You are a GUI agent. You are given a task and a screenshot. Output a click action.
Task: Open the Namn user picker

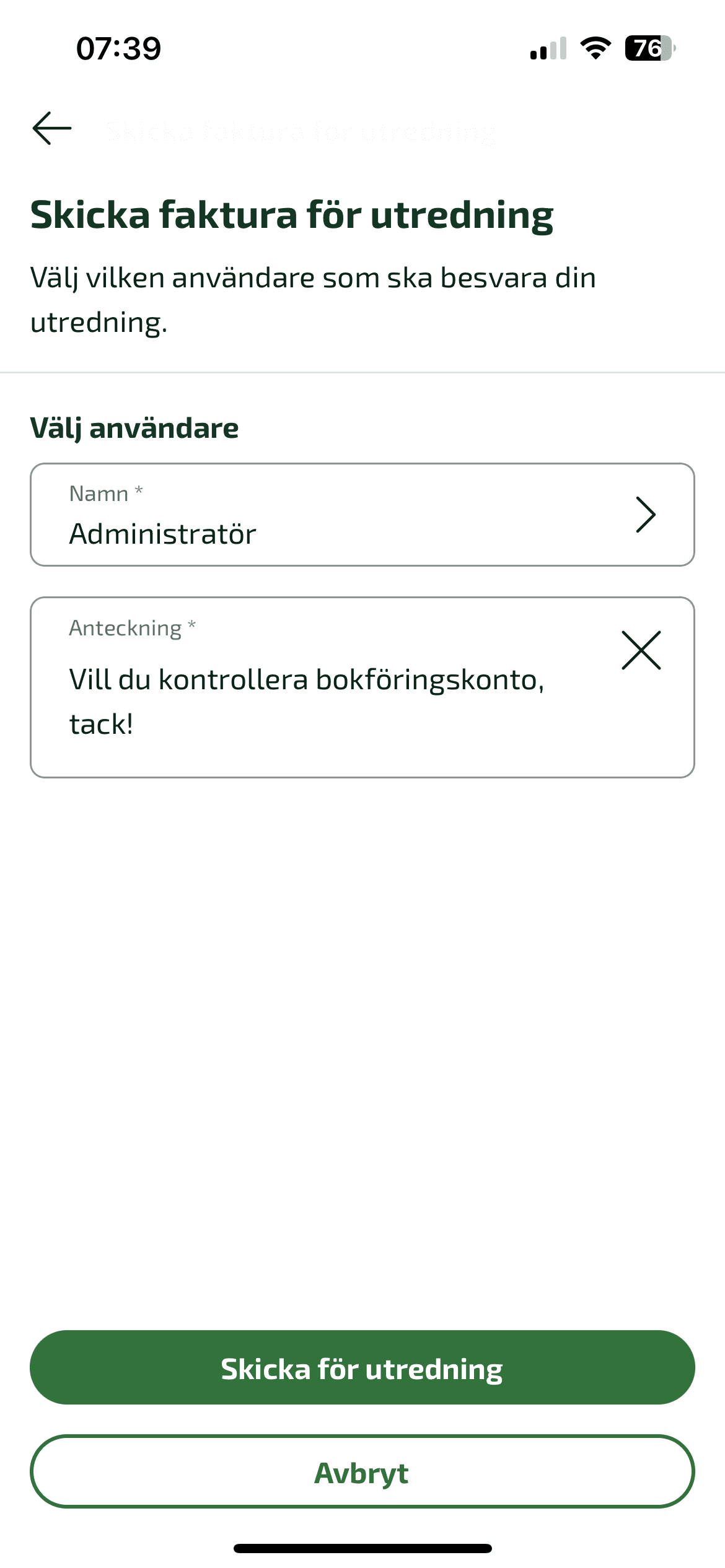362,515
